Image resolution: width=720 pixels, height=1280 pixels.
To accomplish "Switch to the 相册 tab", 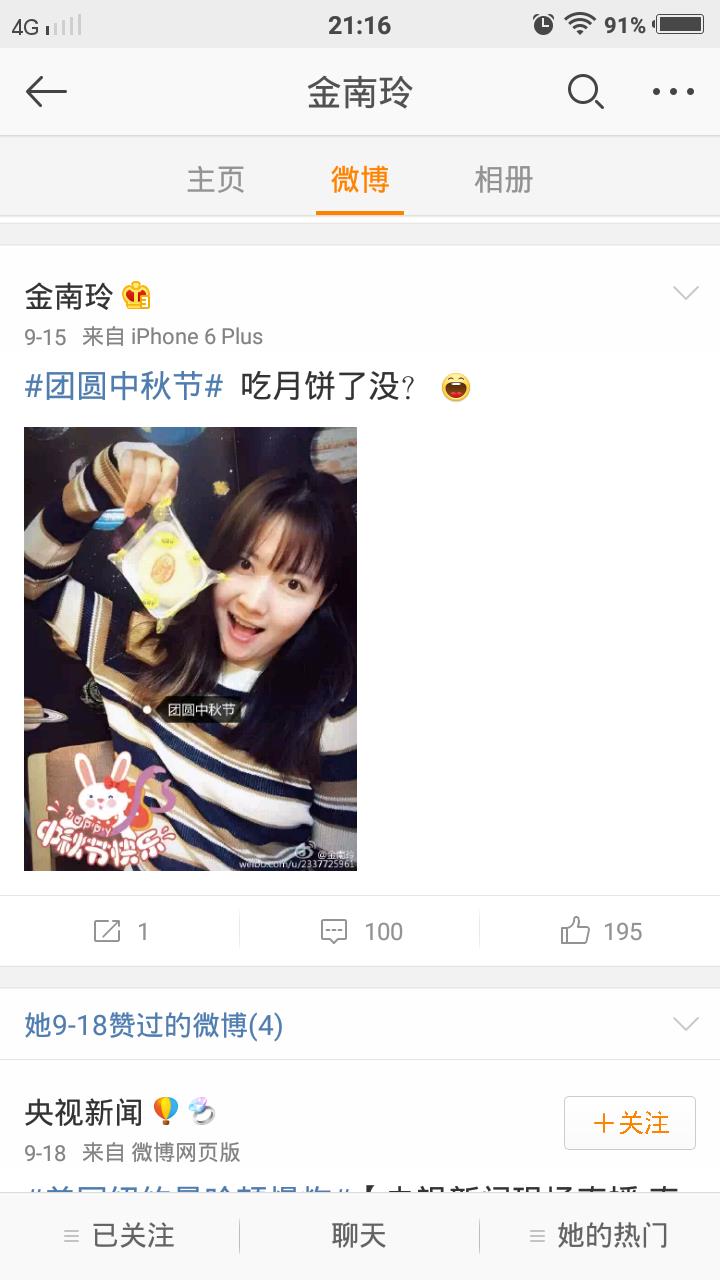I will click(x=503, y=180).
